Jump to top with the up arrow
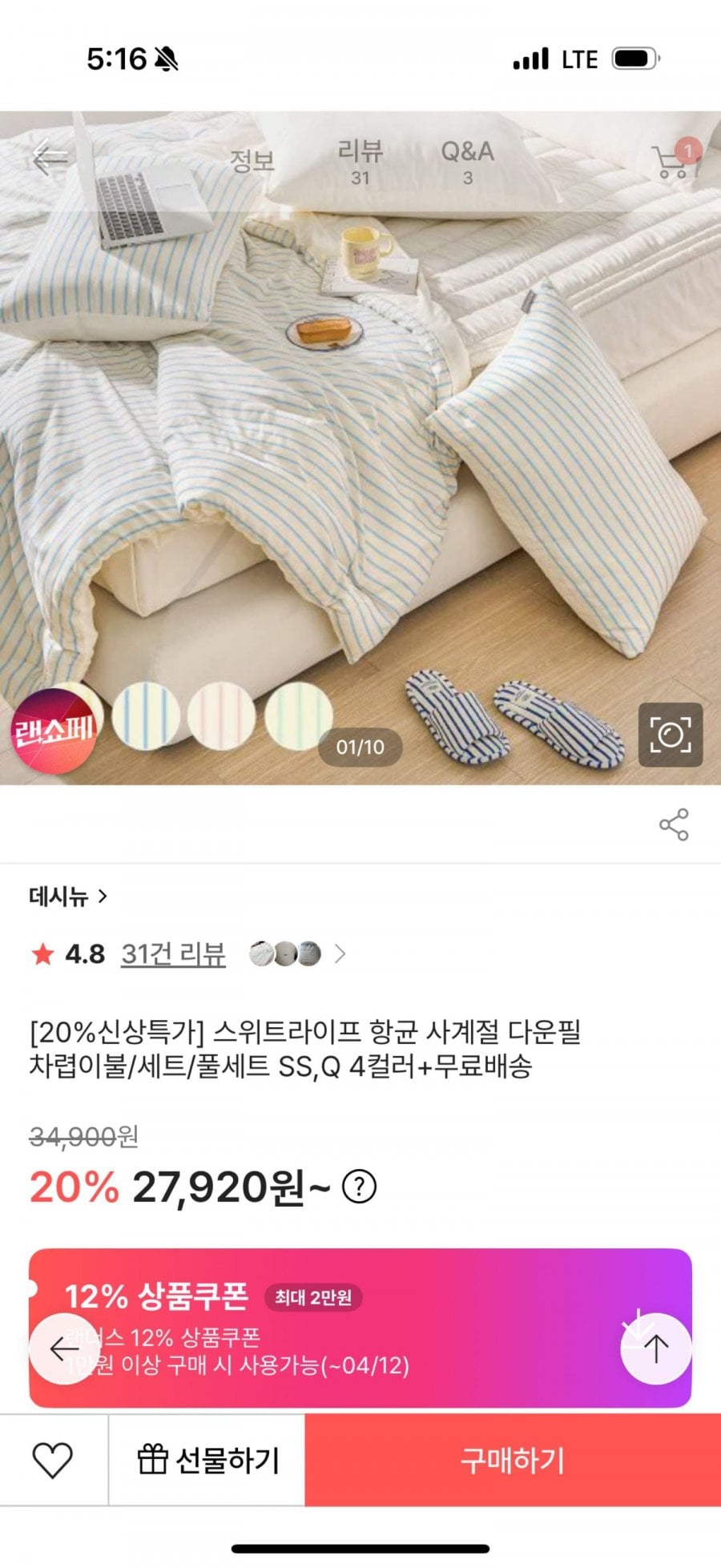Viewport: 721px width, 1568px height. [655, 1349]
